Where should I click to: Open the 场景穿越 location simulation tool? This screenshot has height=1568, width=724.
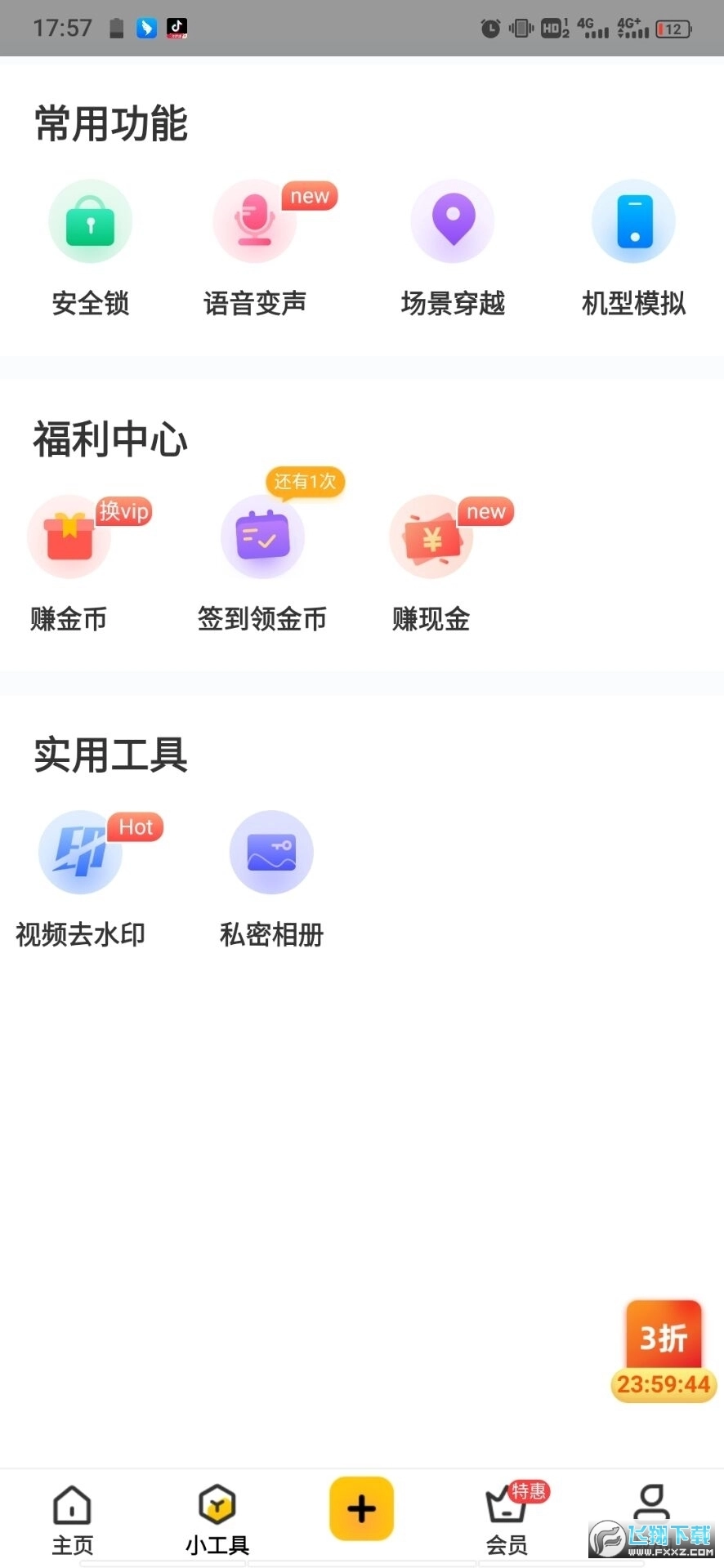pyautogui.click(x=452, y=221)
